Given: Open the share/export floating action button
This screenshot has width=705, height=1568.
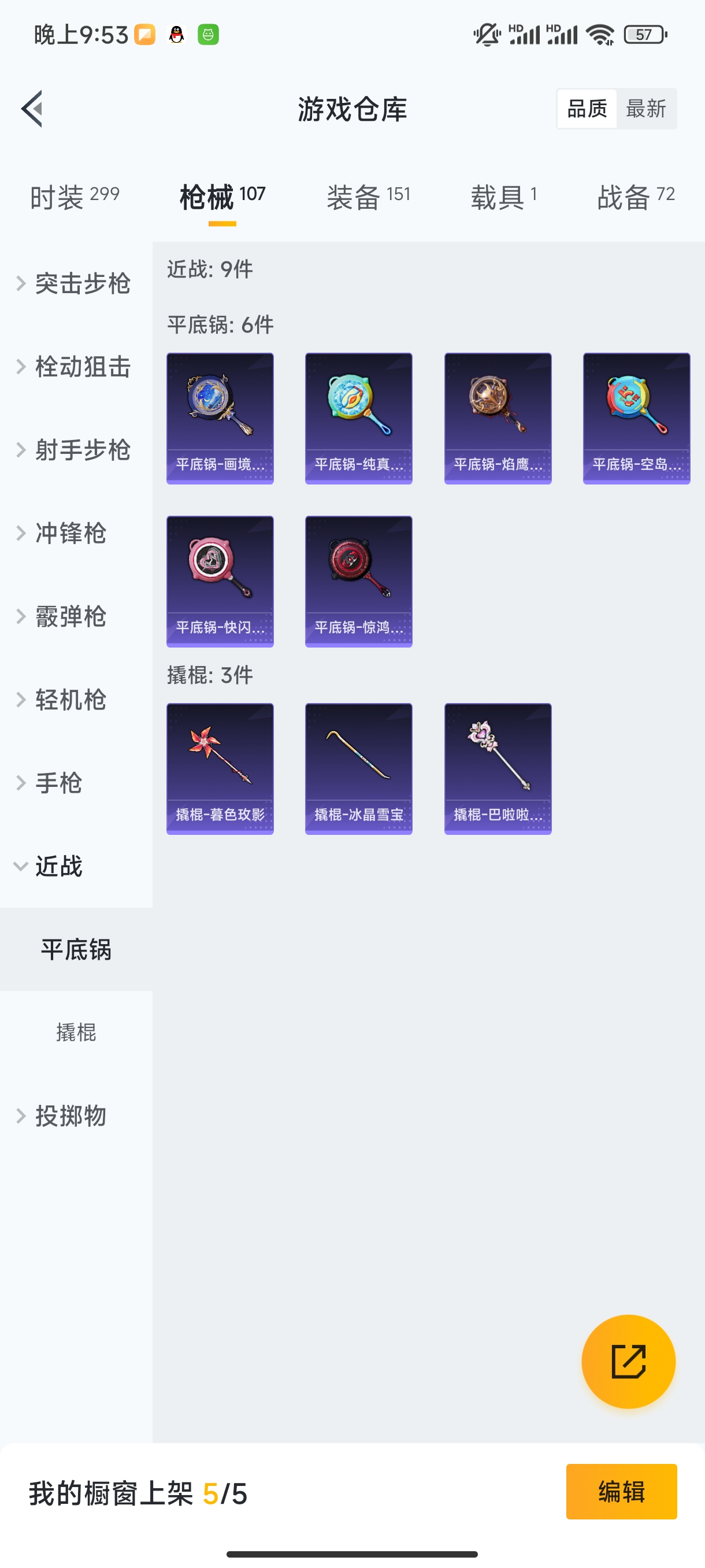Looking at the screenshot, I should [x=629, y=1362].
